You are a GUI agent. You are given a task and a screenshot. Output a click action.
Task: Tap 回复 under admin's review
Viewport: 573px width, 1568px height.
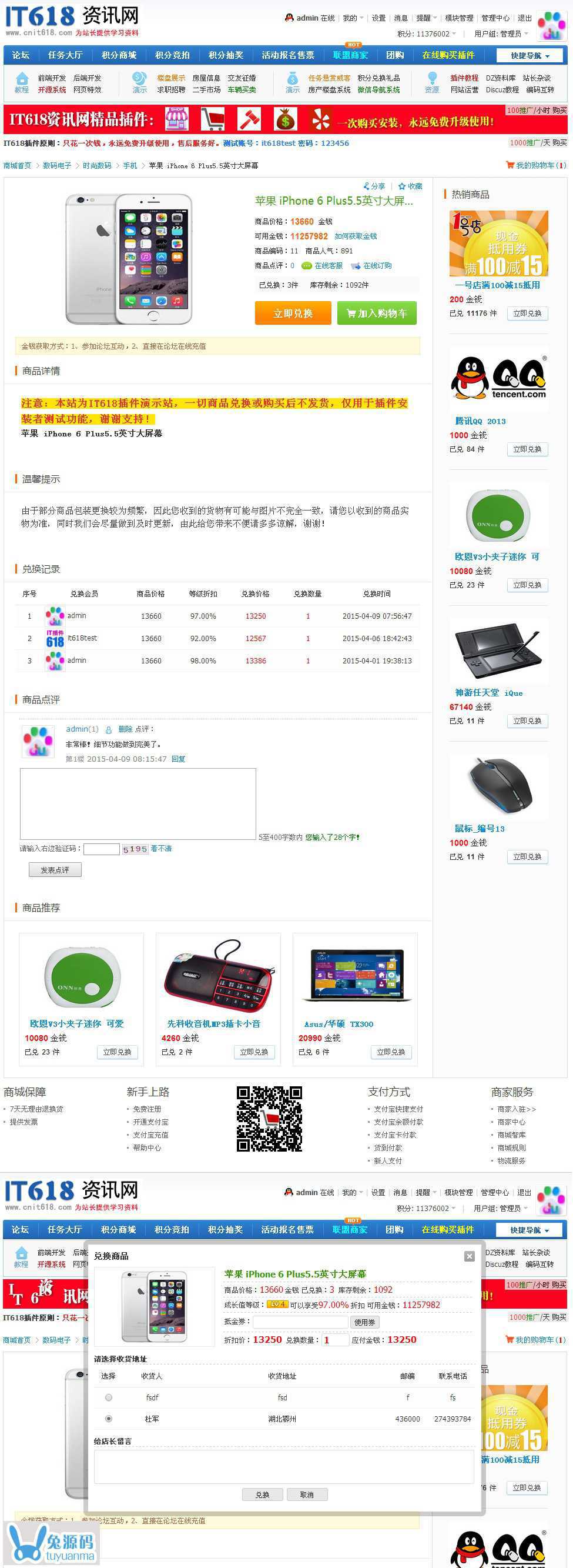[x=178, y=759]
